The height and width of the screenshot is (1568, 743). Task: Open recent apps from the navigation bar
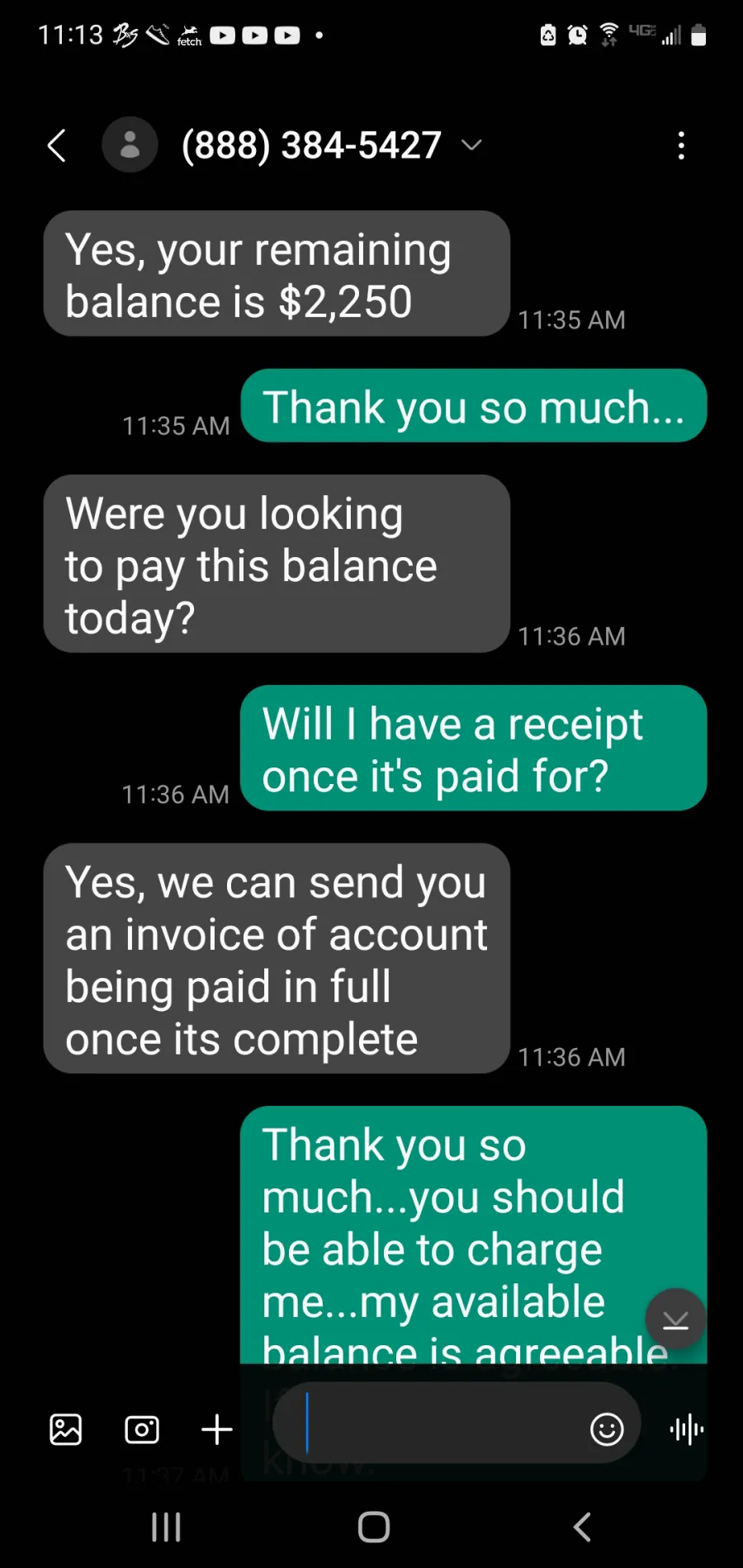point(166,1527)
